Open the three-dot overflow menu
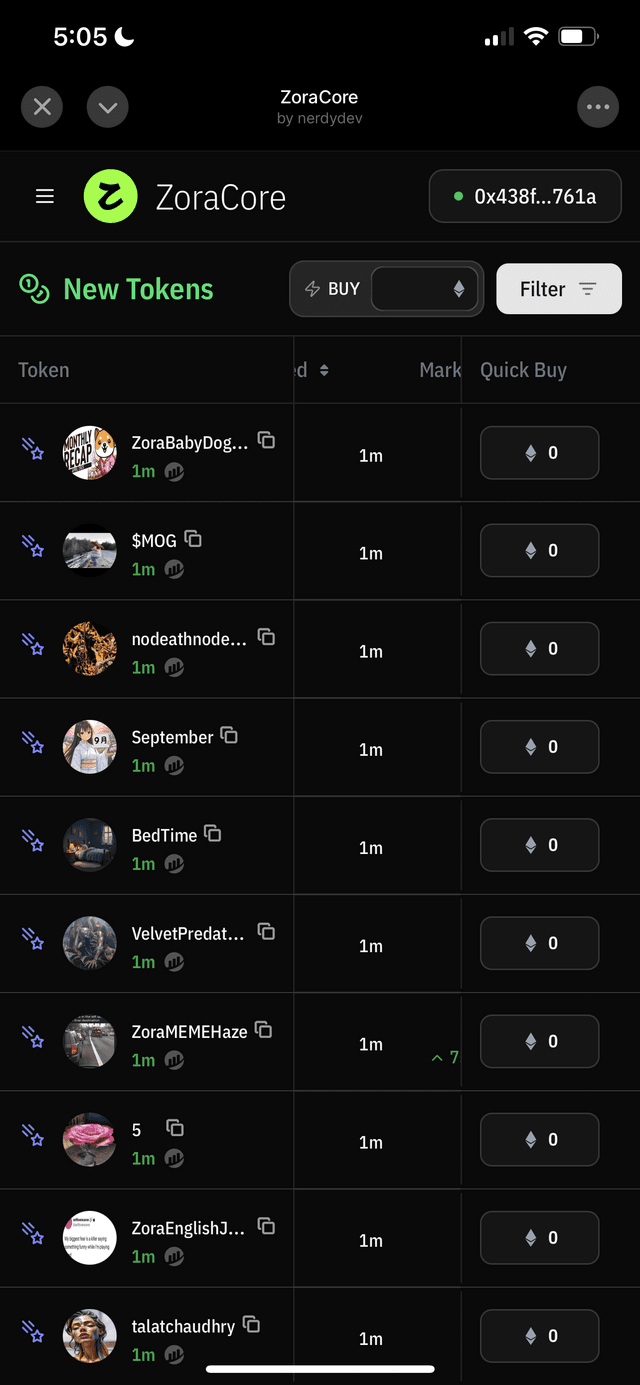The width and height of the screenshot is (640, 1385). 598,107
